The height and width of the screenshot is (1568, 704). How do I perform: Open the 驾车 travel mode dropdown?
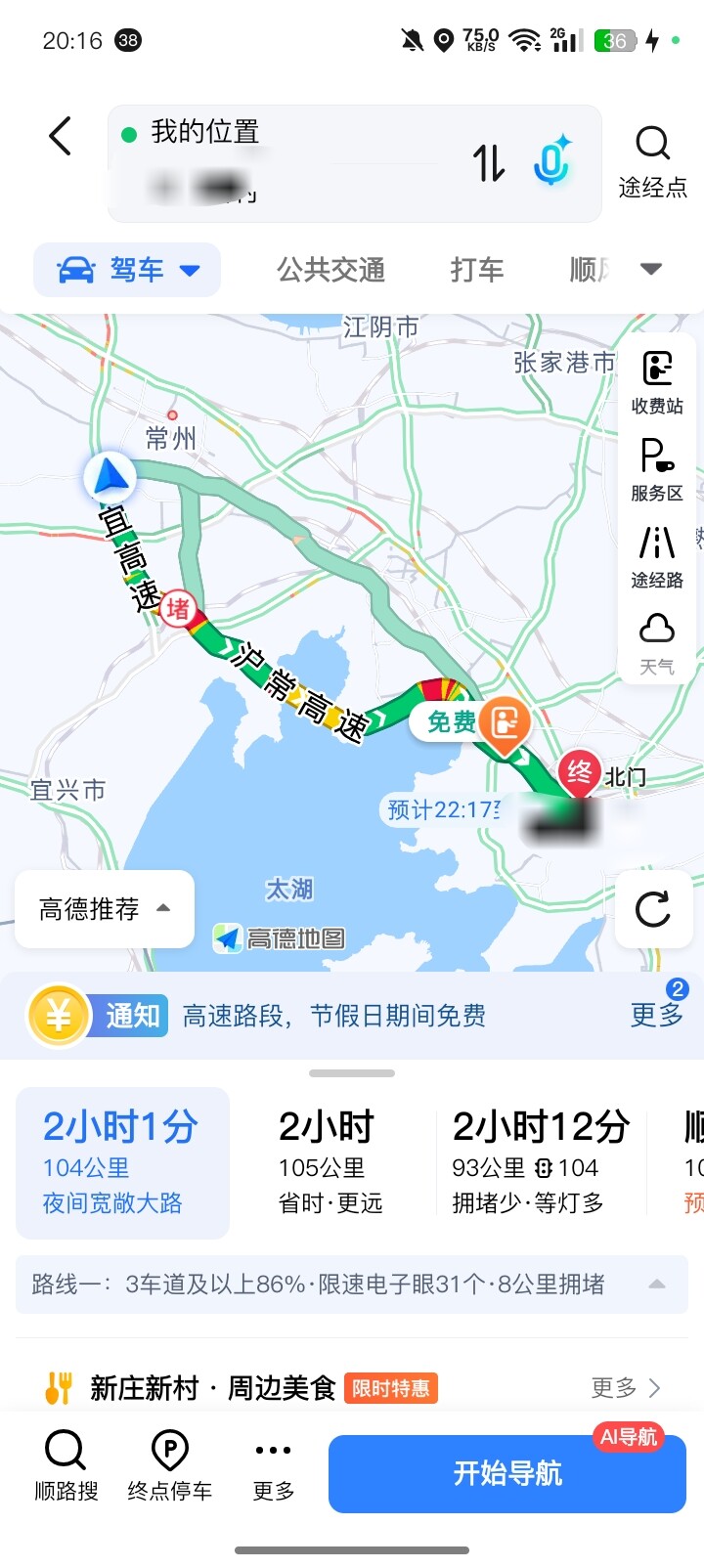pos(127,270)
